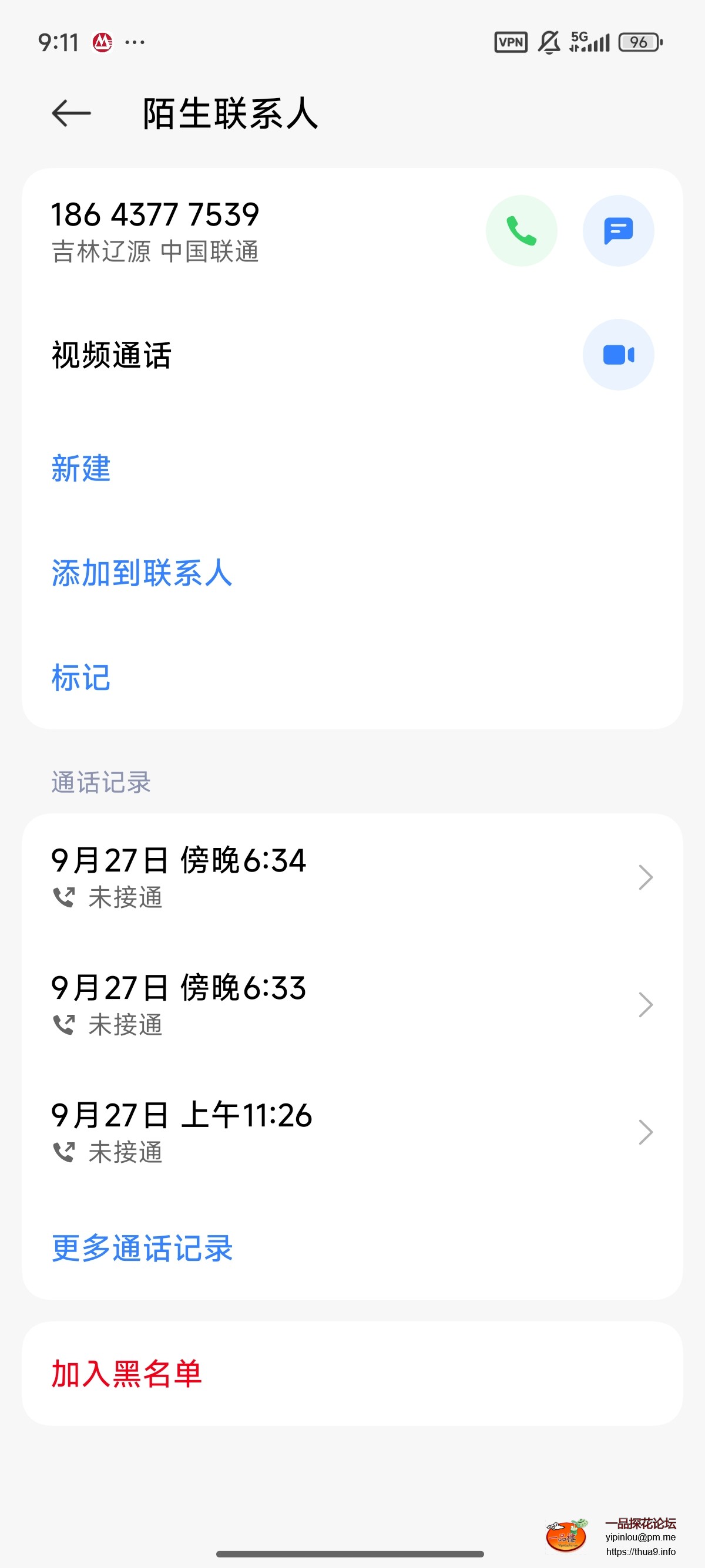Select 新建 to create a new contact
705x1568 pixels.
(81, 469)
